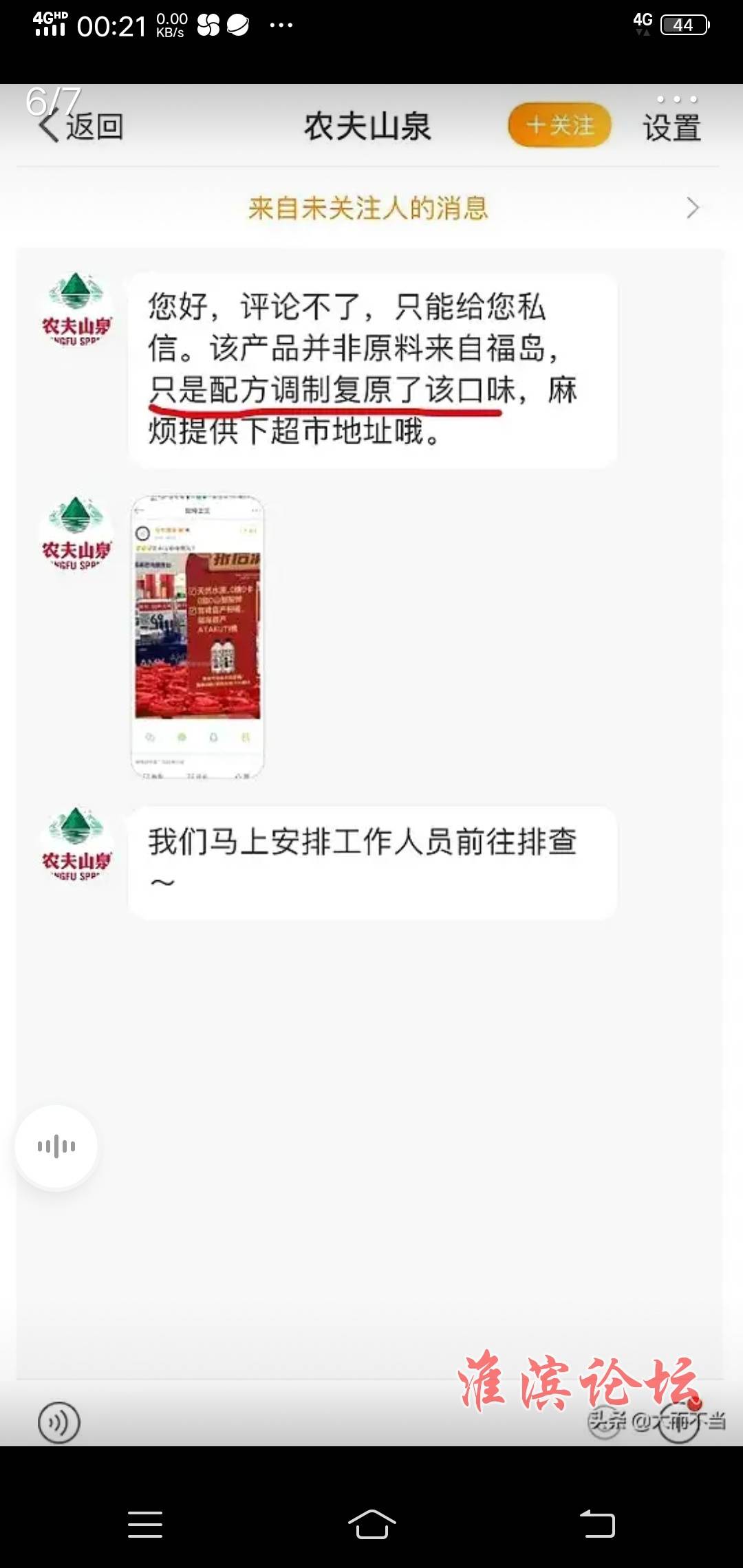Tap the system back button

coord(597,1524)
